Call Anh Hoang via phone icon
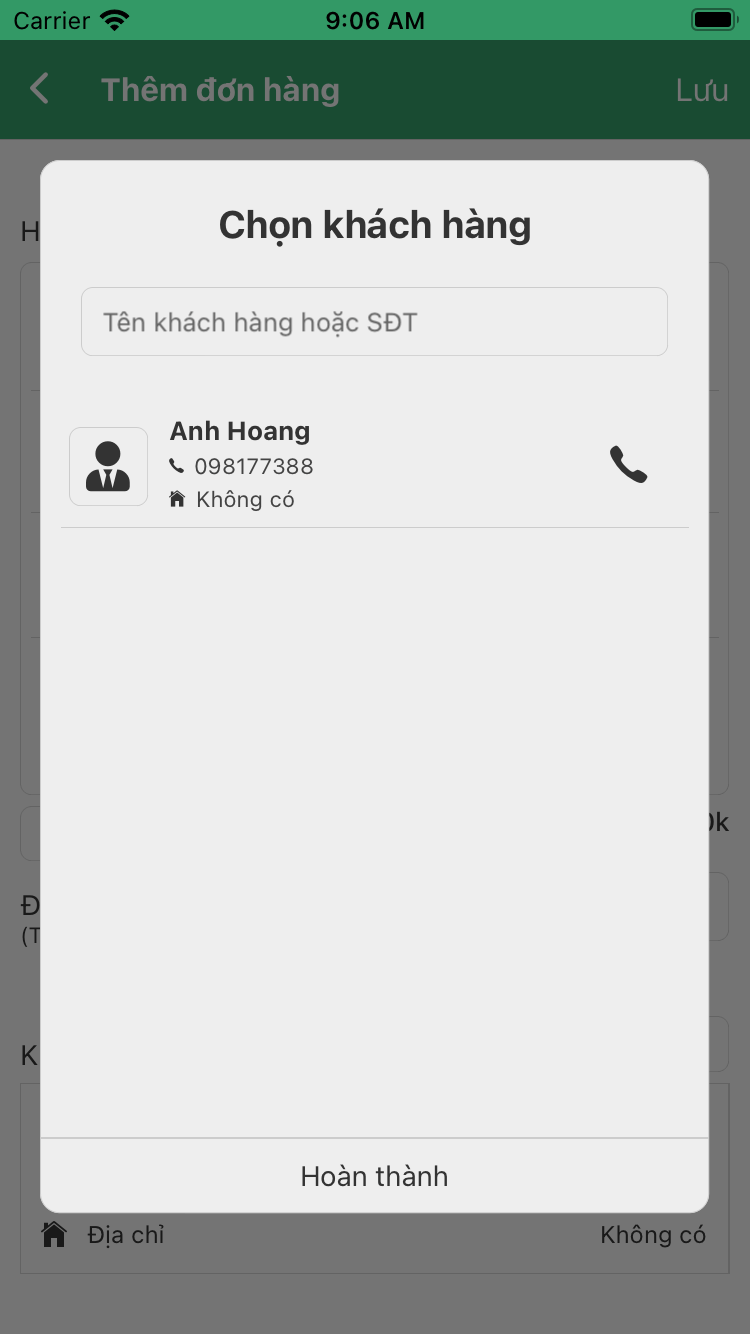The width and height of the screenshot is (750, 1334). pos(628,465)
